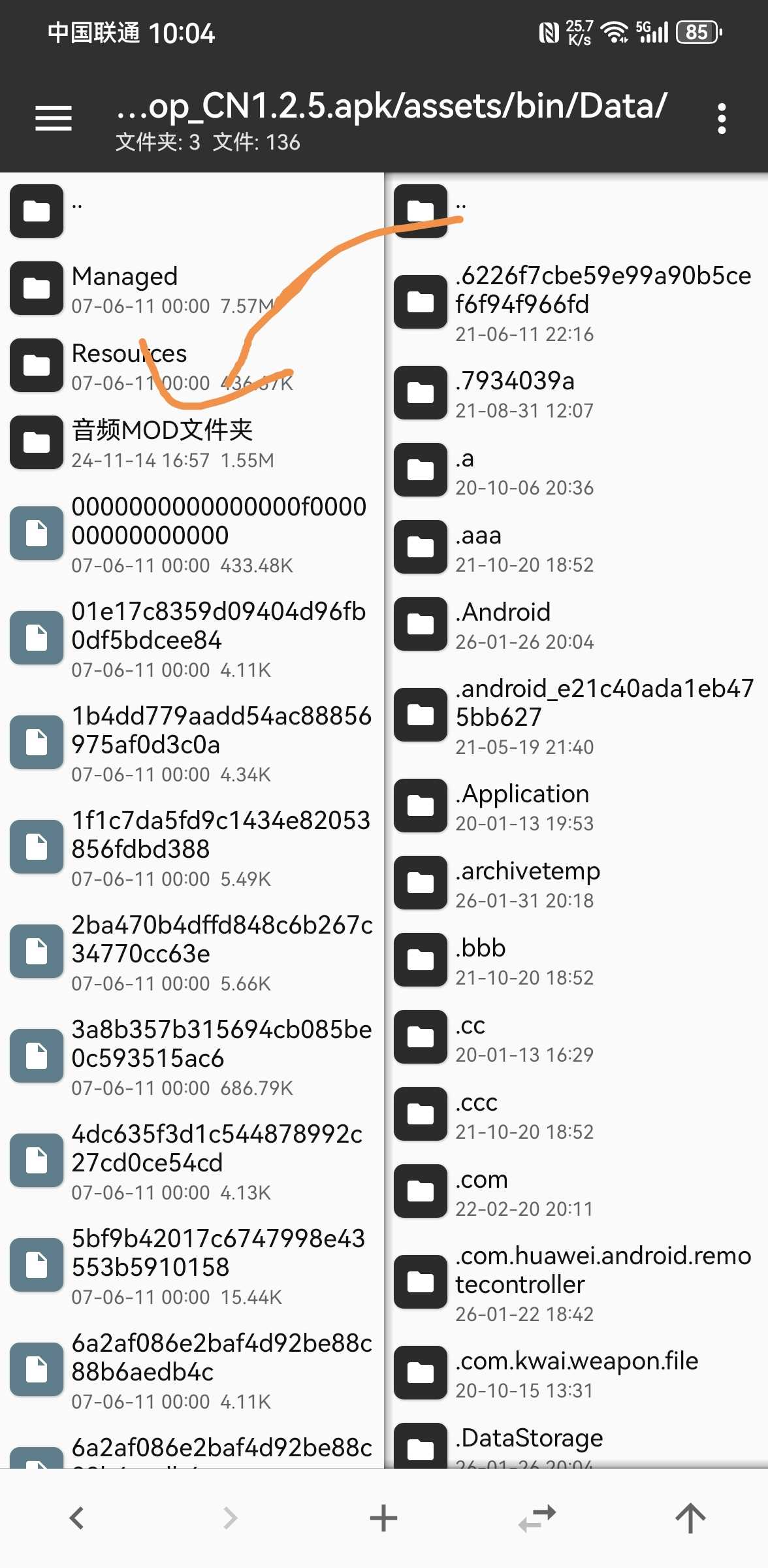Open file 5bf9b42017c6747998e43553b5910158
This screenshot has height=1568, width=768.
point(218,1266)
